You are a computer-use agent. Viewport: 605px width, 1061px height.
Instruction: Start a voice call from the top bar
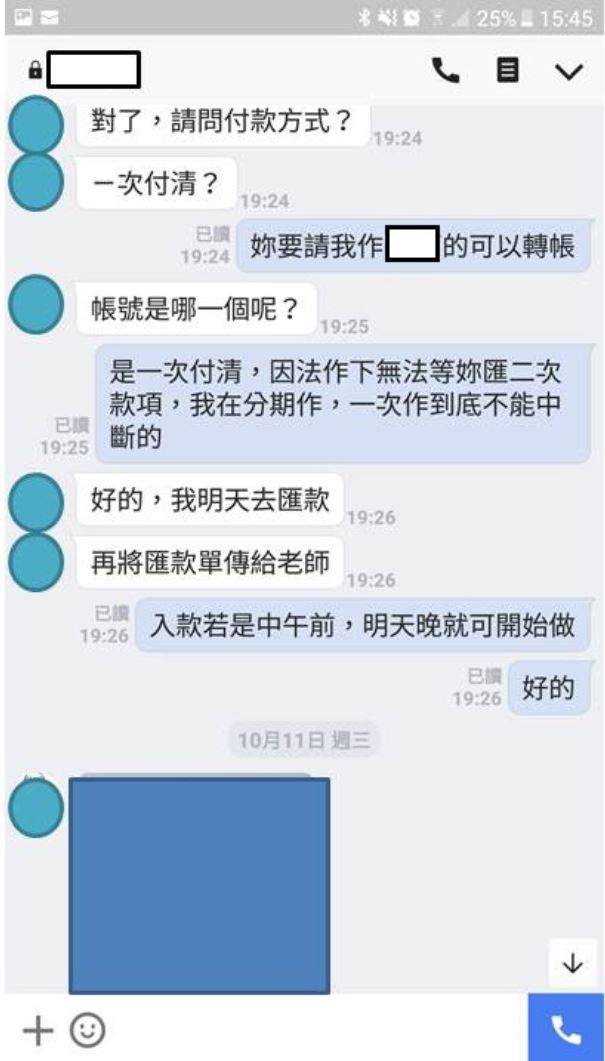tap(444, 71)
